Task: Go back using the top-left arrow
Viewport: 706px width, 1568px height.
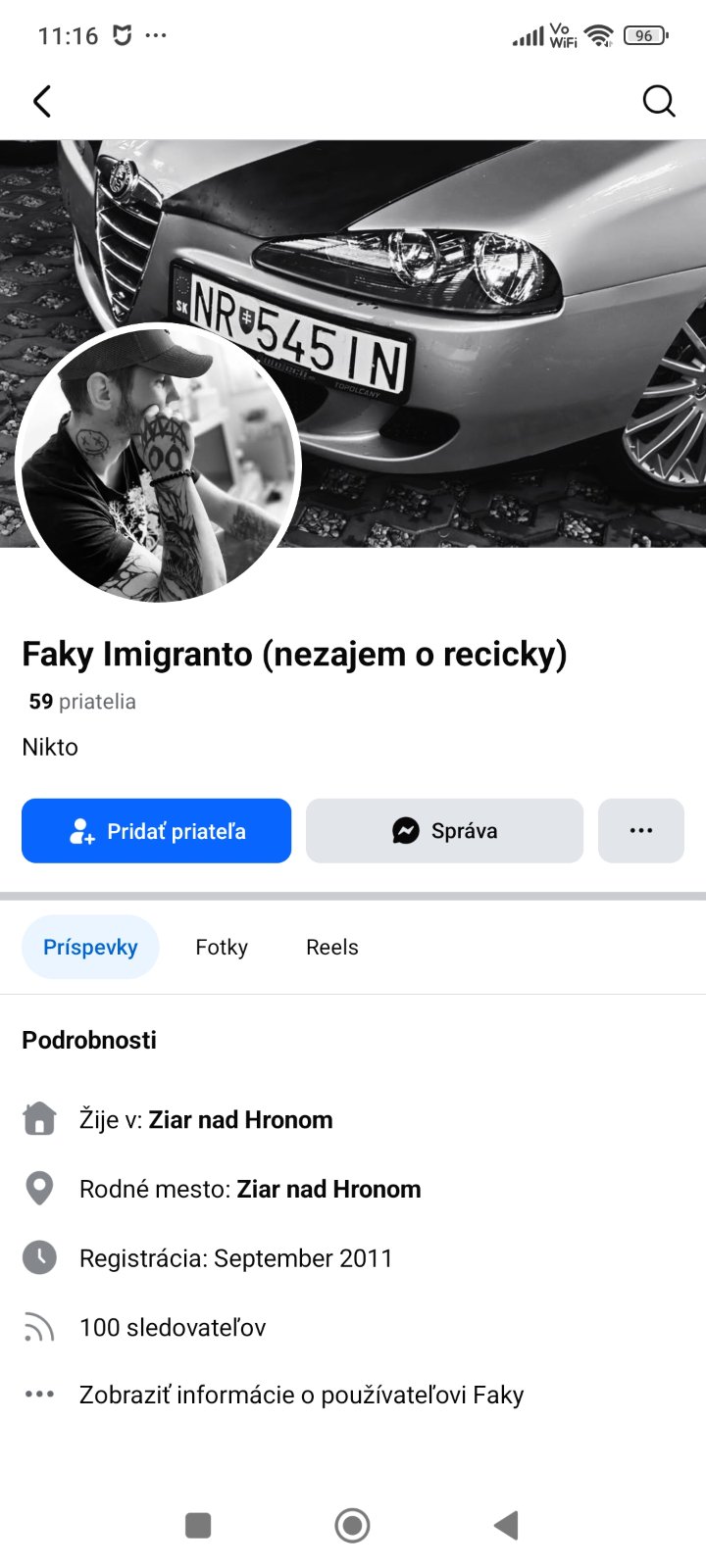Action: point(41,101)
